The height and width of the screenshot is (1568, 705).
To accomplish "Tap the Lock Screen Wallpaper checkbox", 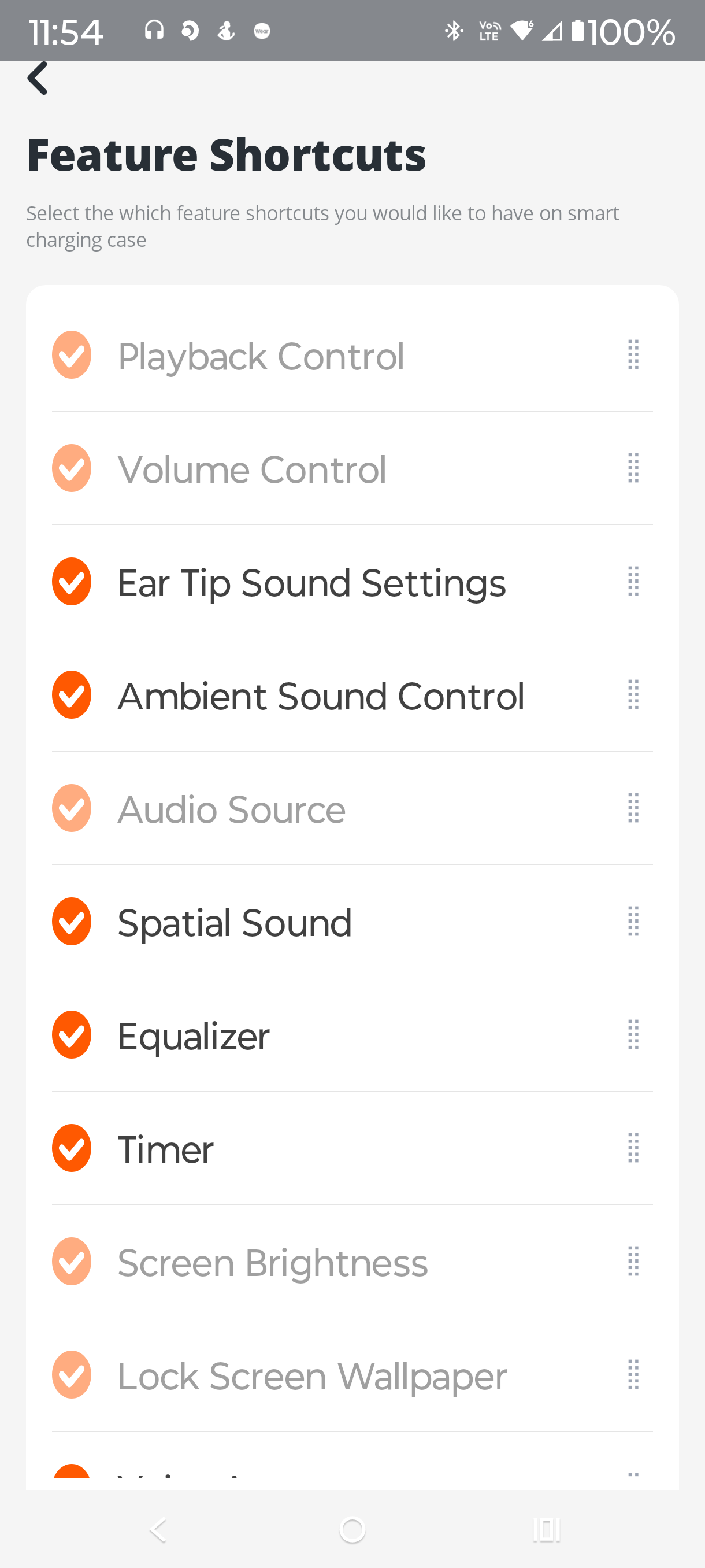I will tap(72, 1374).
